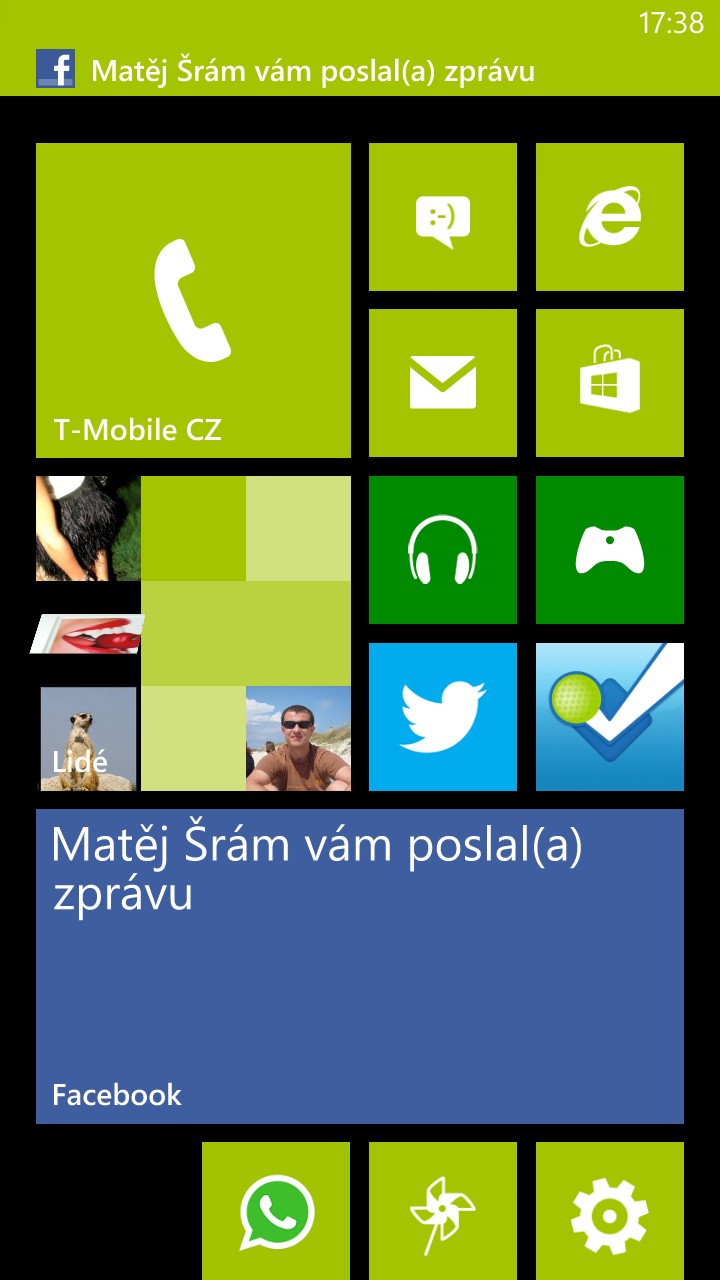Open the pinwheel app tile
This screenshot has height=1280, width=720.
pyautogui.click(x=443, y=1212)
